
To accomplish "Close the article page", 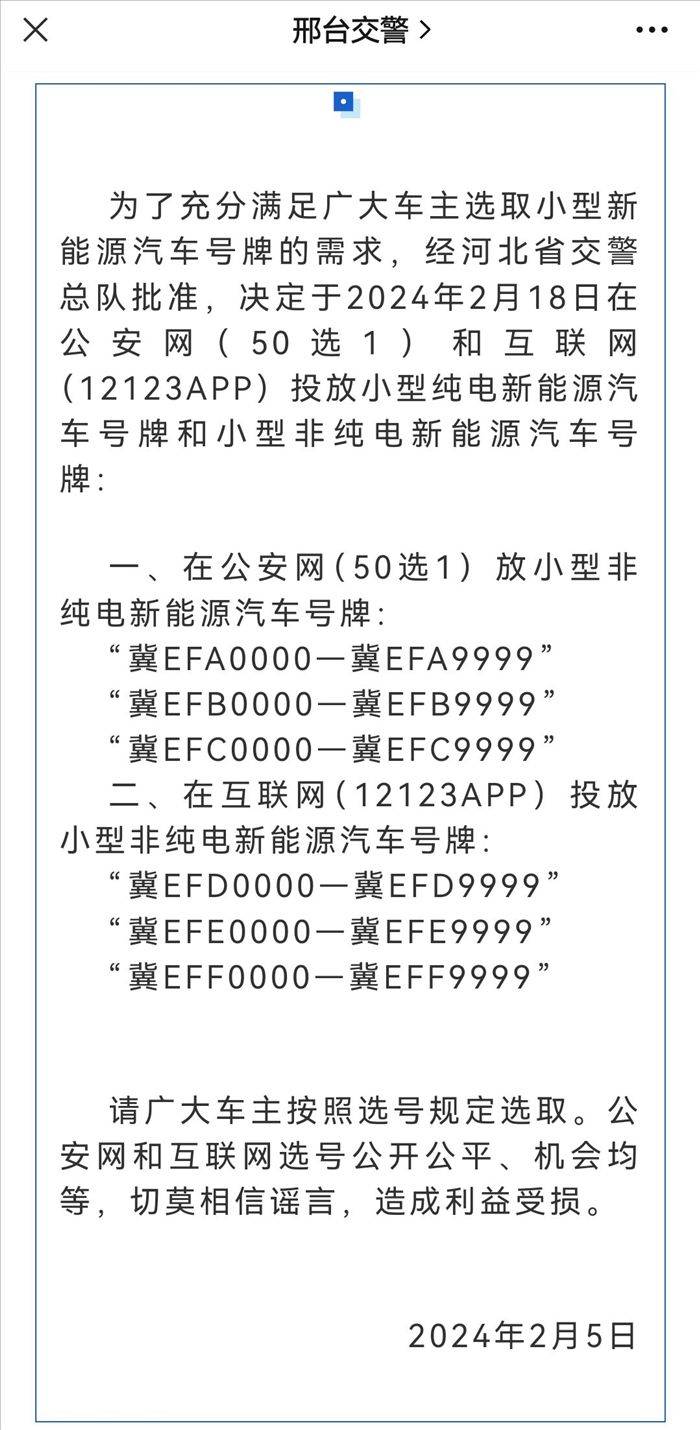I will tap(35, 30).
